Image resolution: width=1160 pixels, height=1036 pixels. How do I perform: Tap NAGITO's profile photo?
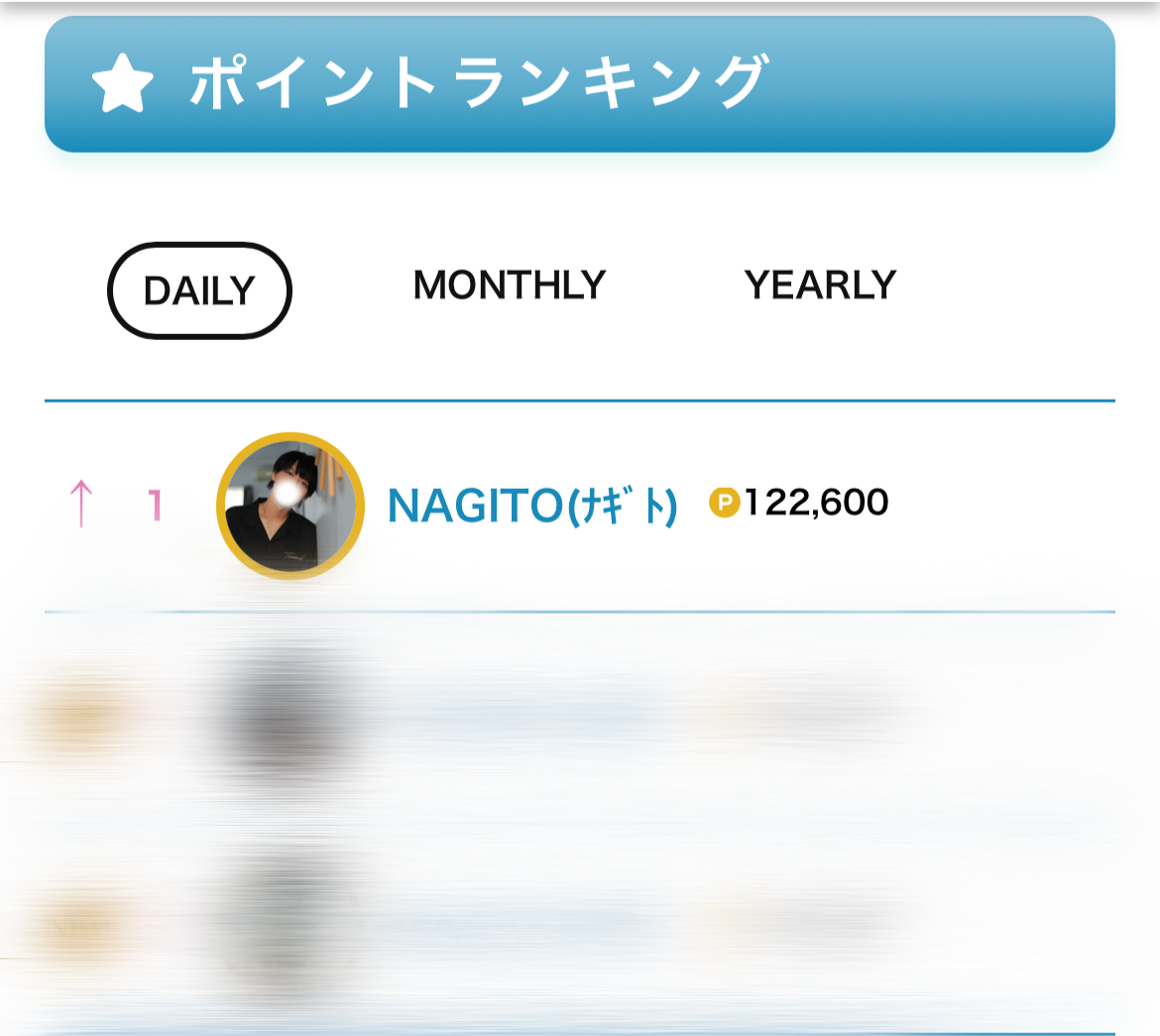click(x=290, y=506)
